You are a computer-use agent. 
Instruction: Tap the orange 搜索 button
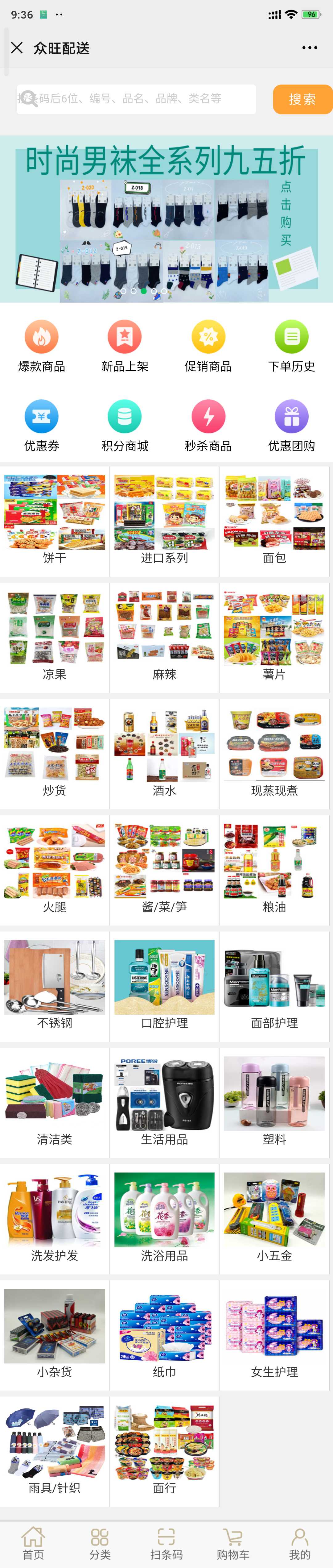click(x=302, y=99)
